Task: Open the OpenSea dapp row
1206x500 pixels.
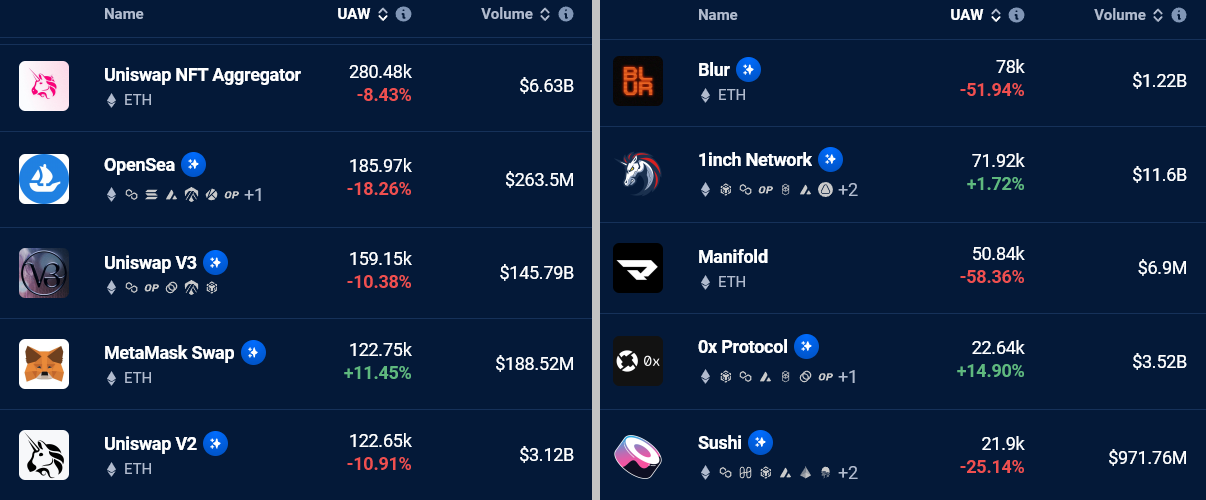Action: (x=139, y=165)
